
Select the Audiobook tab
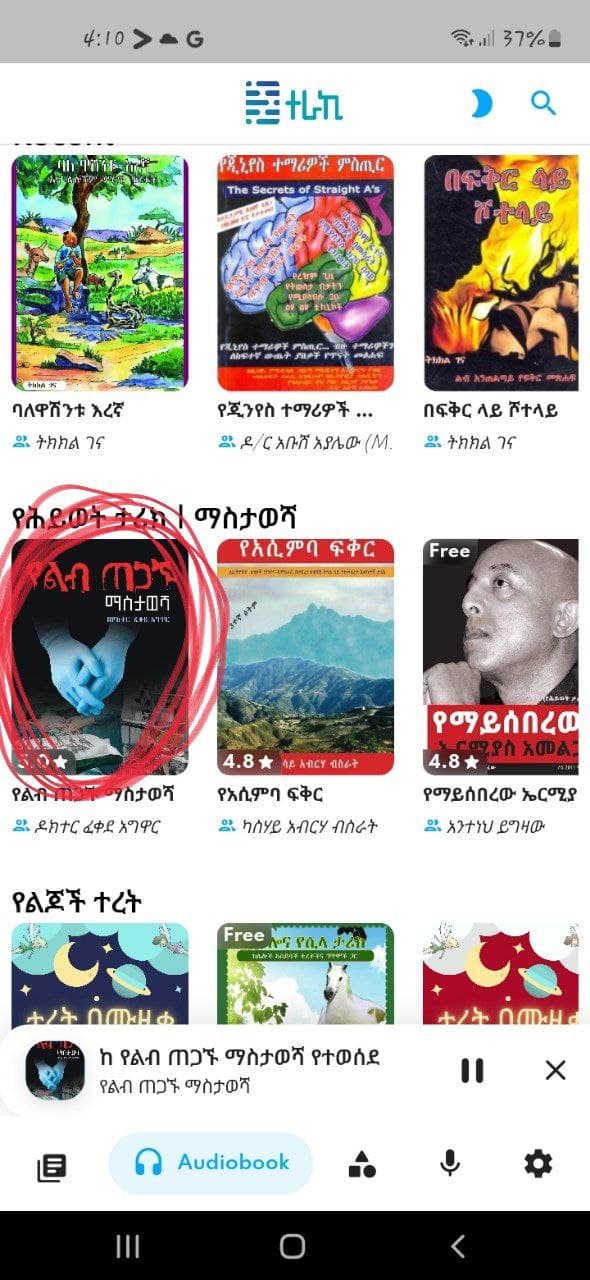(211, 1163)
